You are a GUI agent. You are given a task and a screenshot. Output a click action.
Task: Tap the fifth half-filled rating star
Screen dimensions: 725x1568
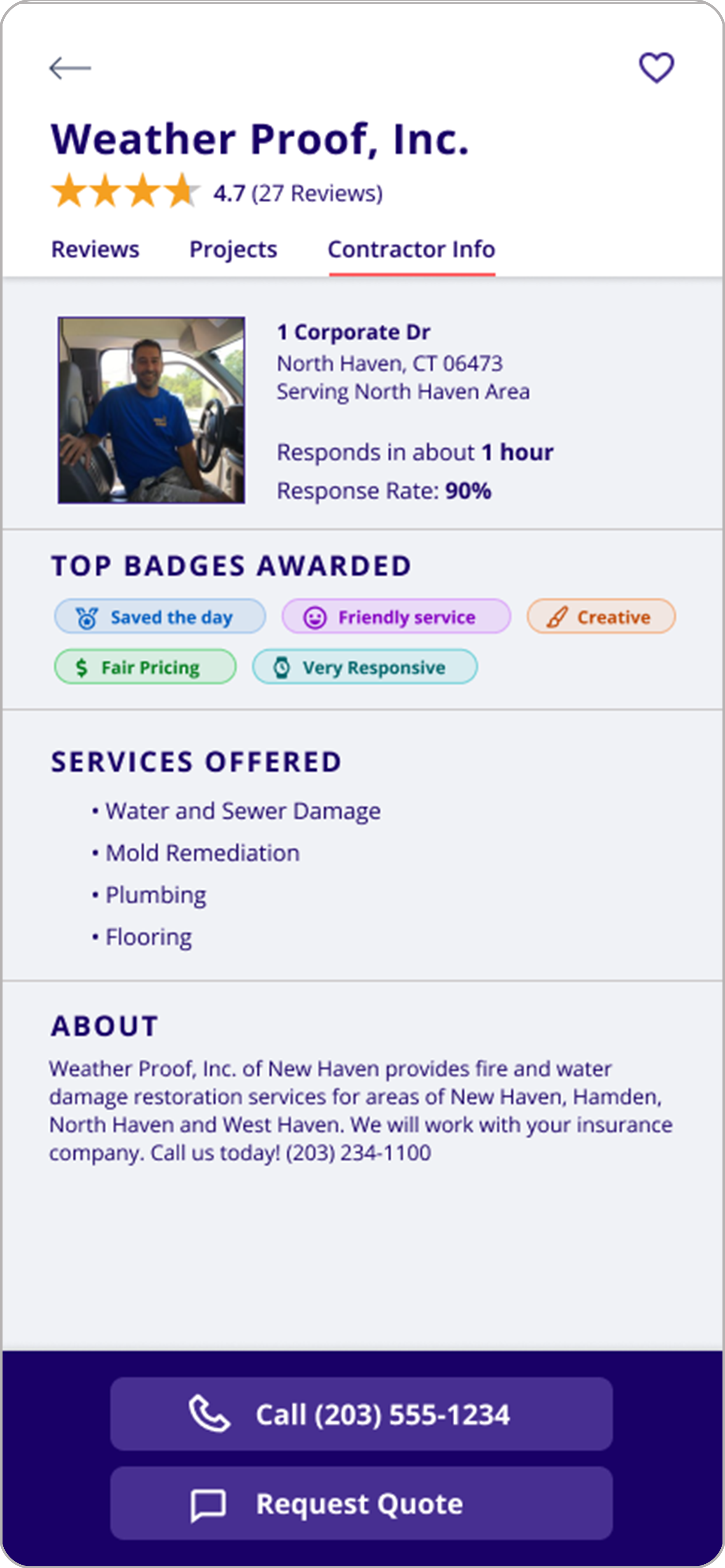point(183,192)
